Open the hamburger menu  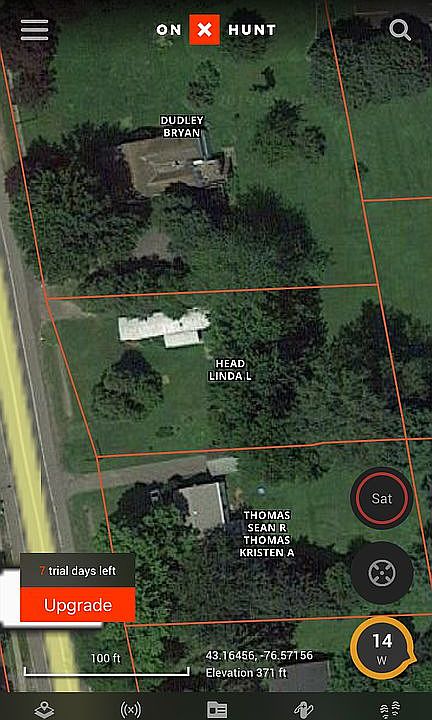pos(34,30)
